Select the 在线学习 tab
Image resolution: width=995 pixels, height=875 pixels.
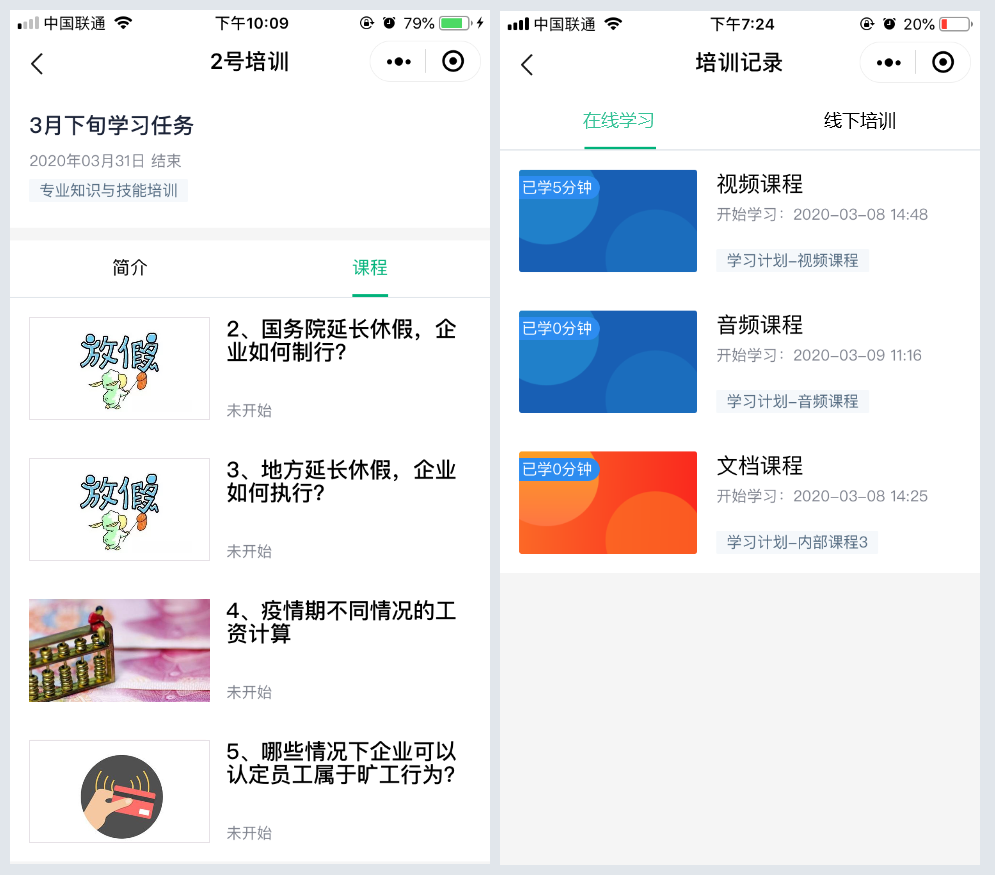click(619, 121)
